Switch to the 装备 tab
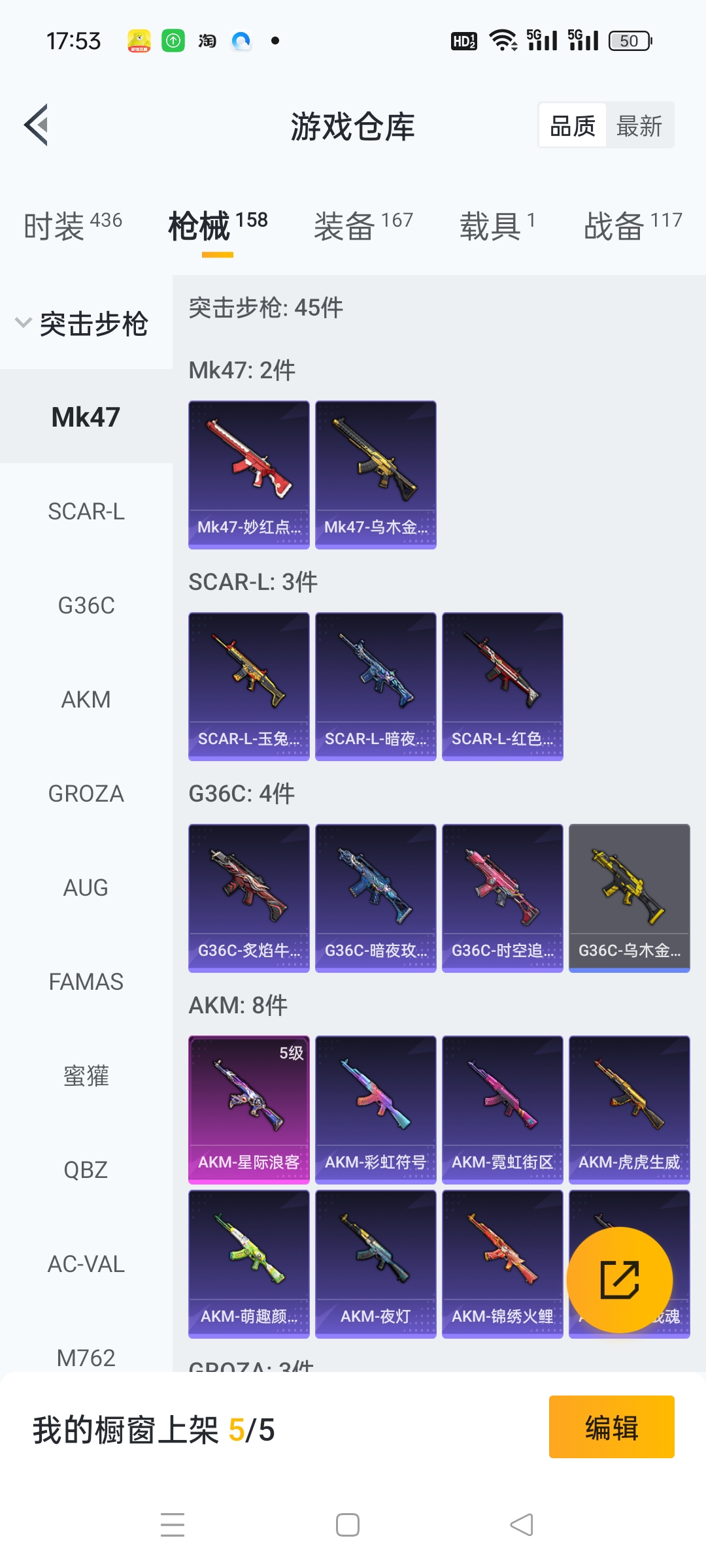The width and height of the screenshot is (706, 1568). coord(363,226)
